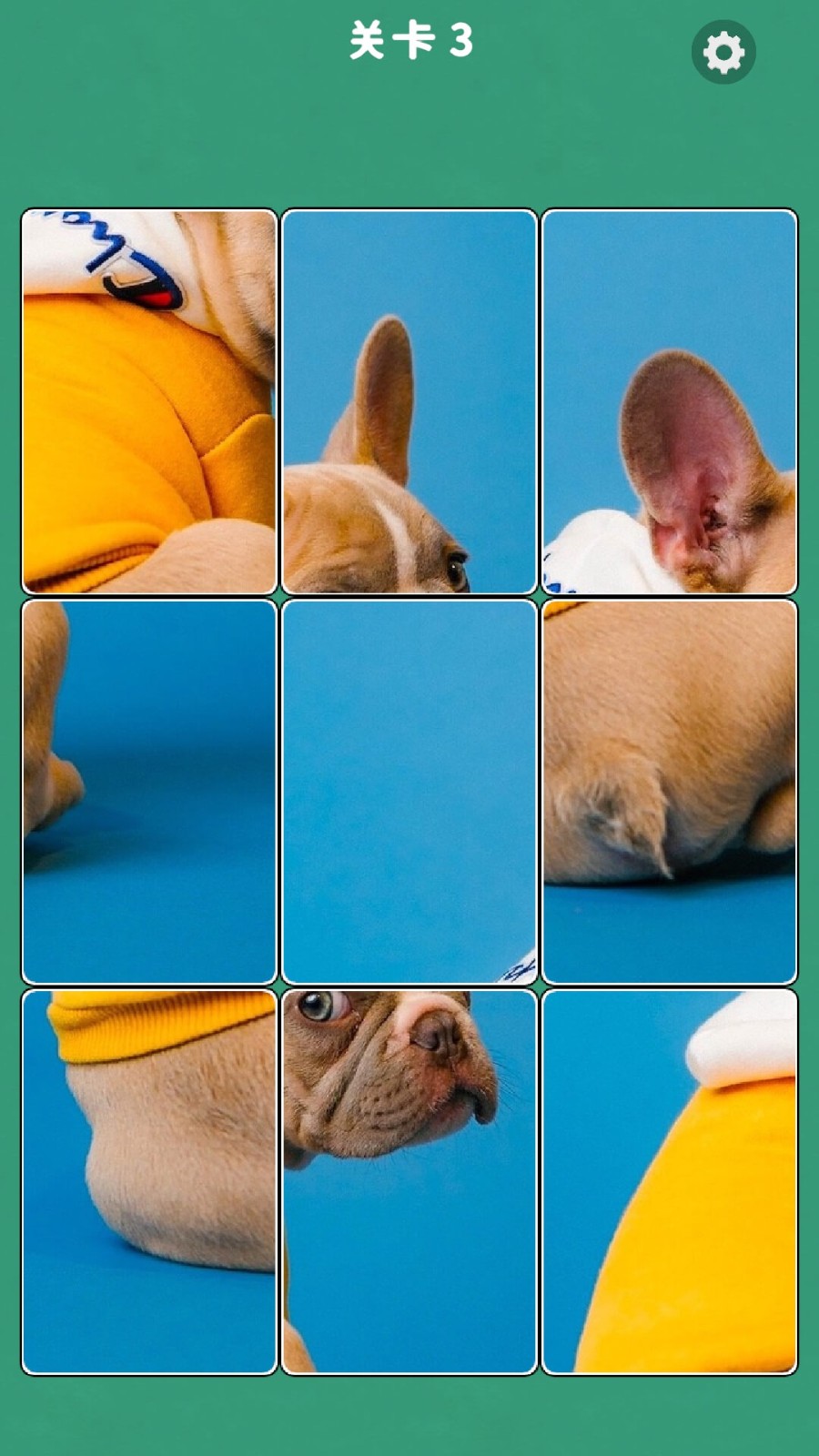Select the tile with yellow cuff and leg
Screen dimensions: 819x1456
point(149,1181)
